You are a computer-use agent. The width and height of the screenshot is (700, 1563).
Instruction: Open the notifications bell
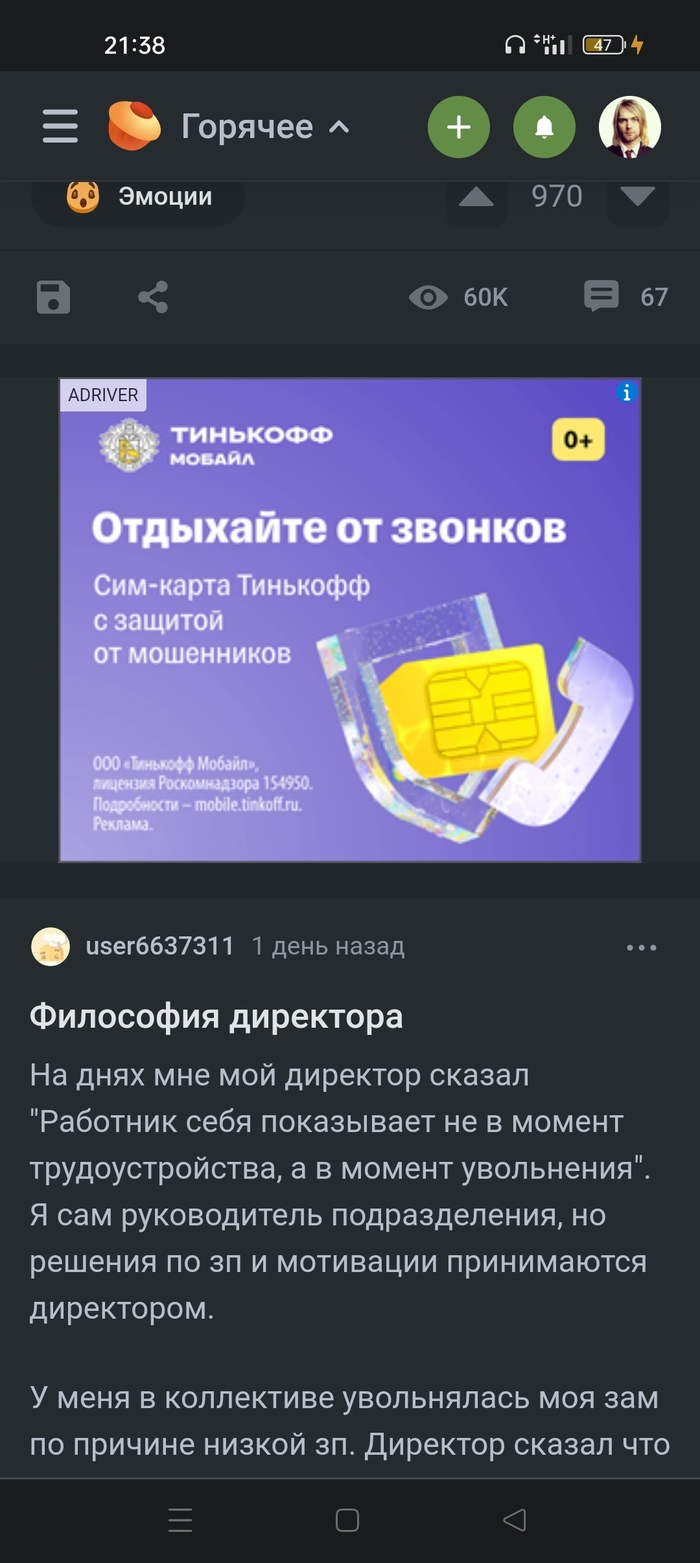(x=544, y=127)
